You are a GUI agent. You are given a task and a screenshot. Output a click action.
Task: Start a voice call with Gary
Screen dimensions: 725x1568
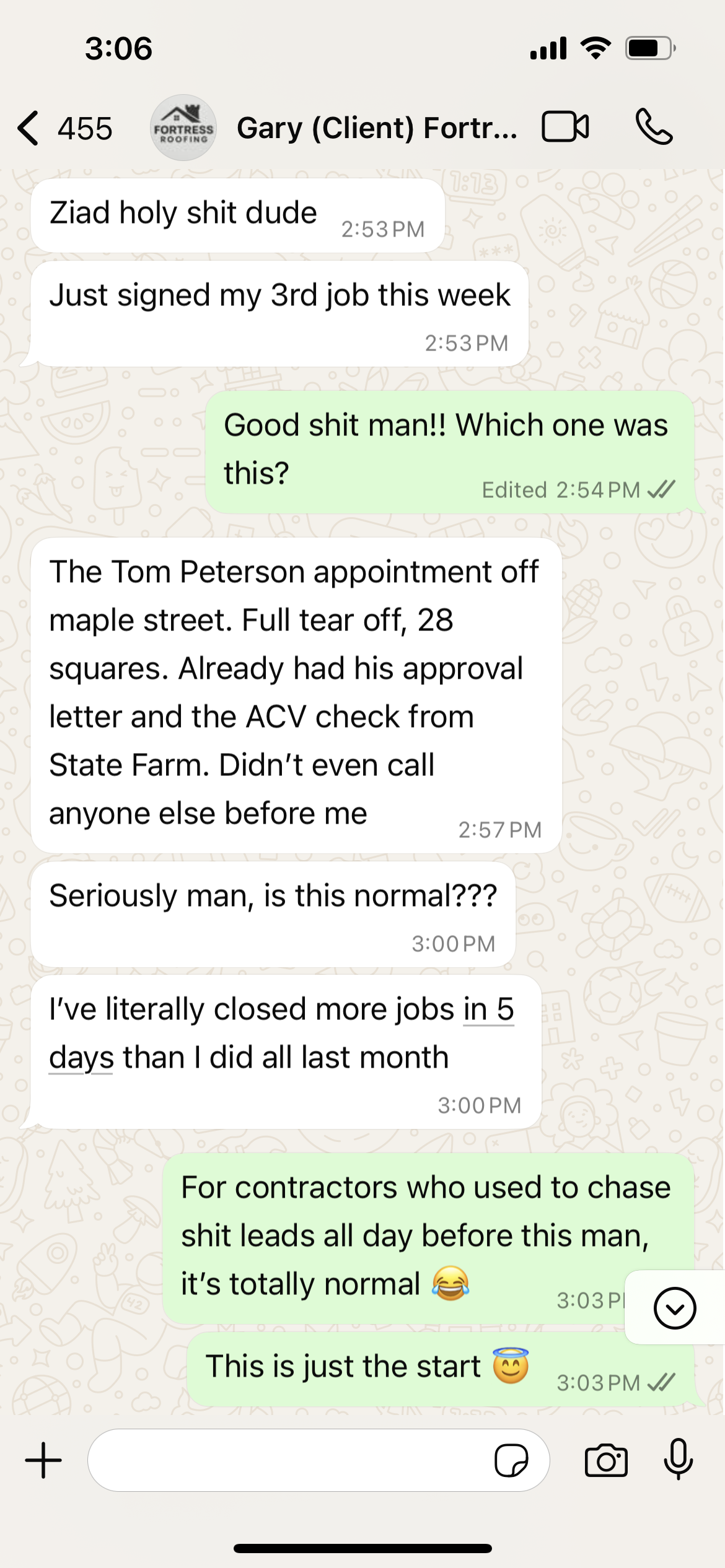pos(654,127)
